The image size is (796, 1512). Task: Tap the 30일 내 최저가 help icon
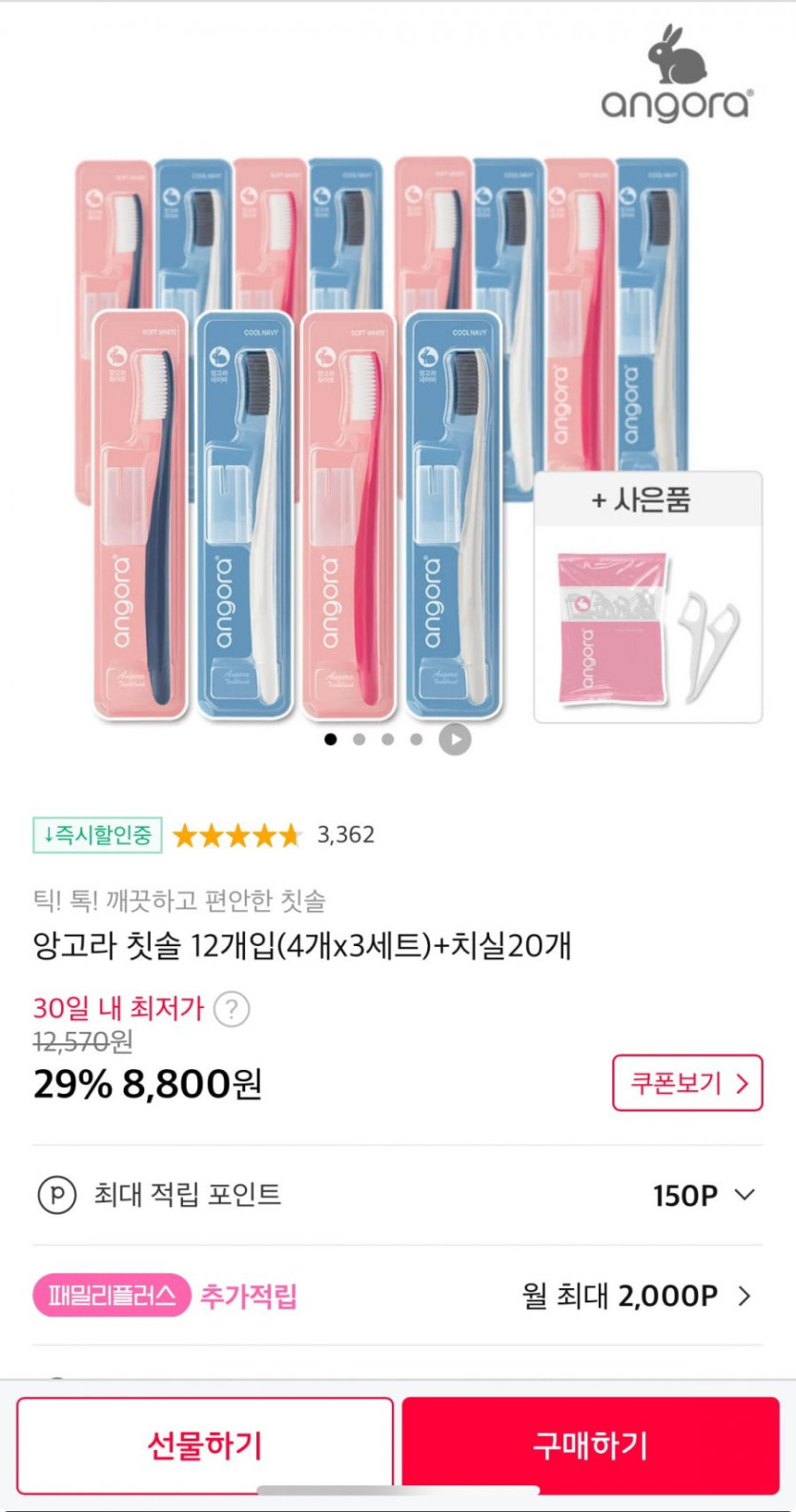pyautogui.click(x=232, y=1009)
